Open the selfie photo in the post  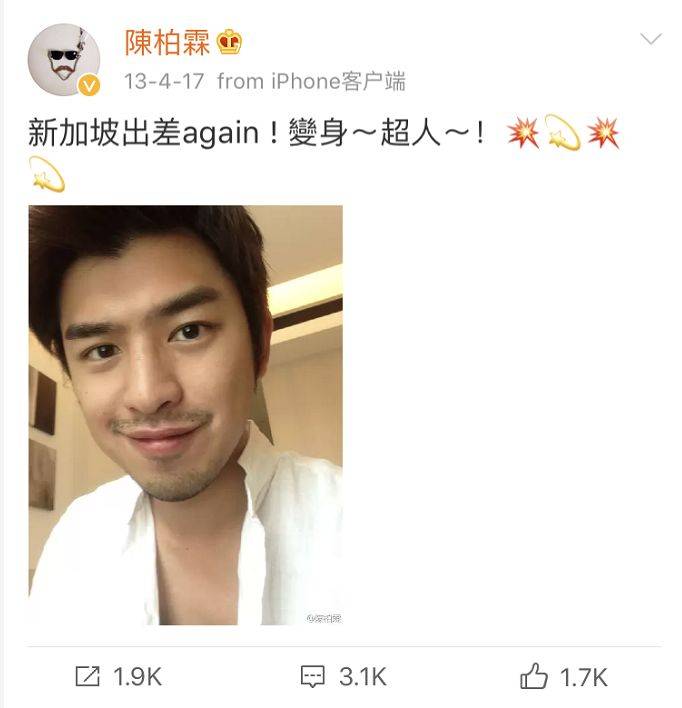(186, 415)
